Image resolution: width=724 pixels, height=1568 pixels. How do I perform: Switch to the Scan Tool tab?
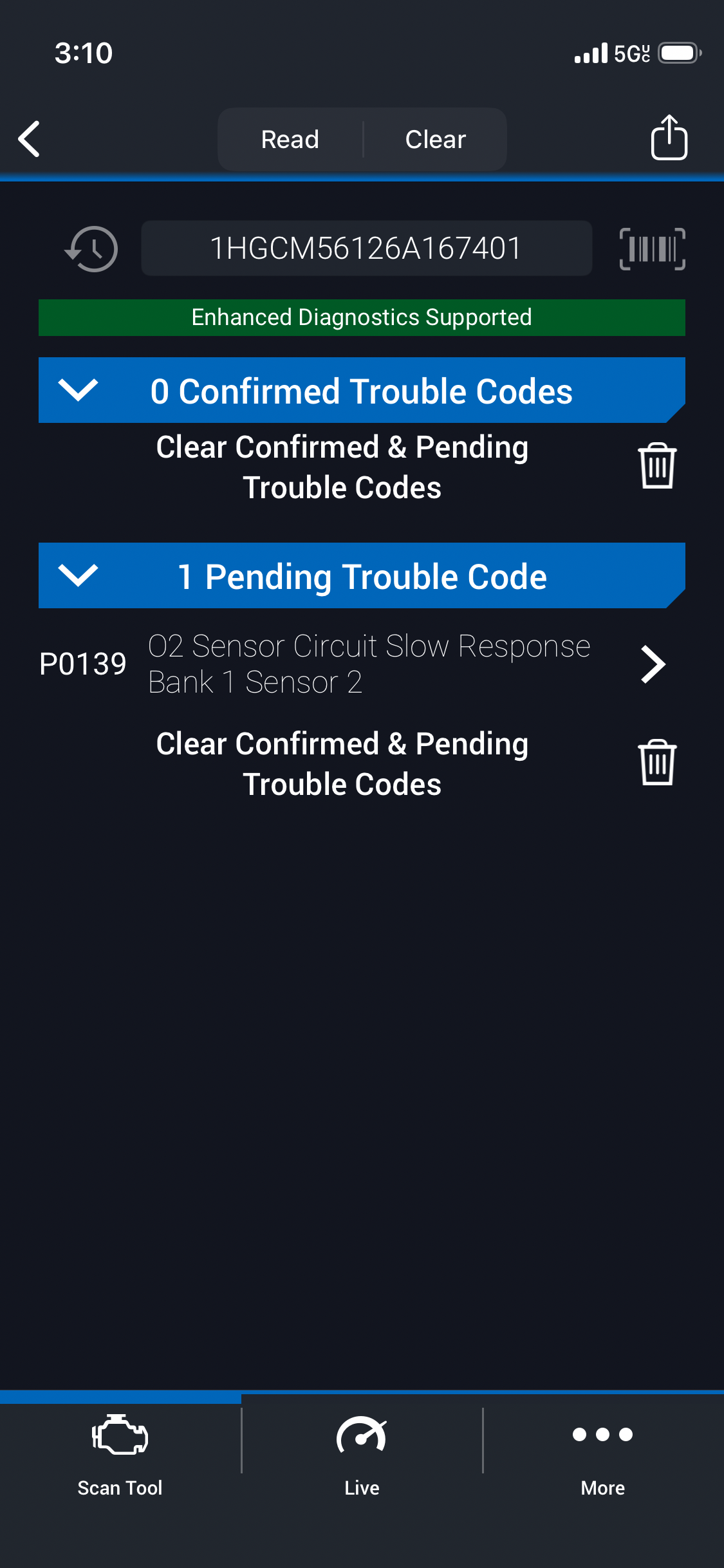coord(120,1455)
